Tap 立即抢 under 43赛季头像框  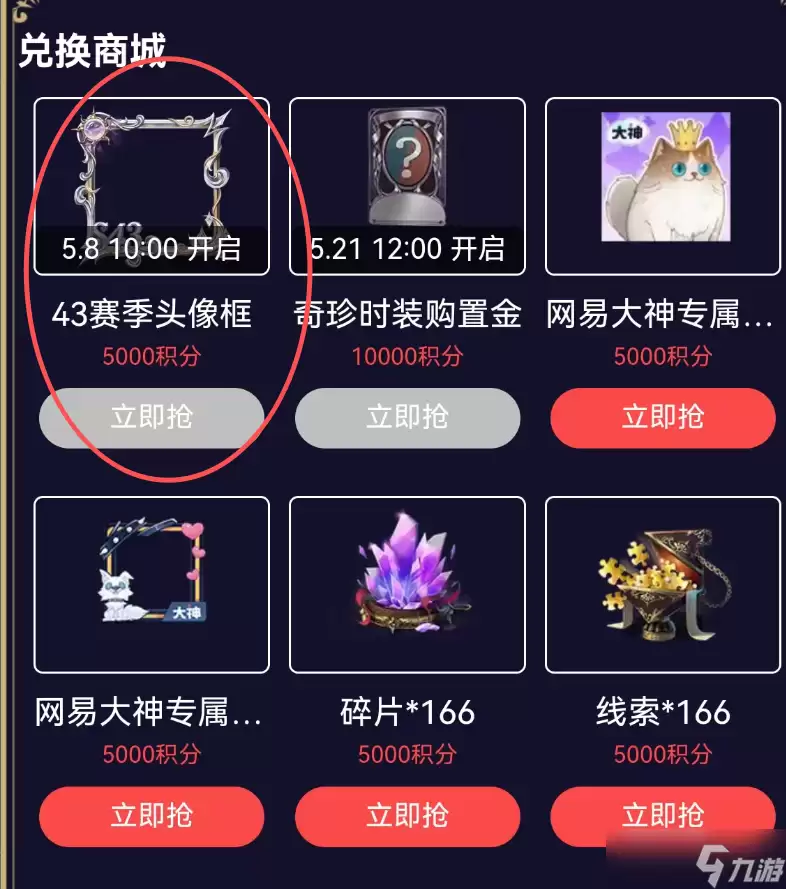click(151, 417)
